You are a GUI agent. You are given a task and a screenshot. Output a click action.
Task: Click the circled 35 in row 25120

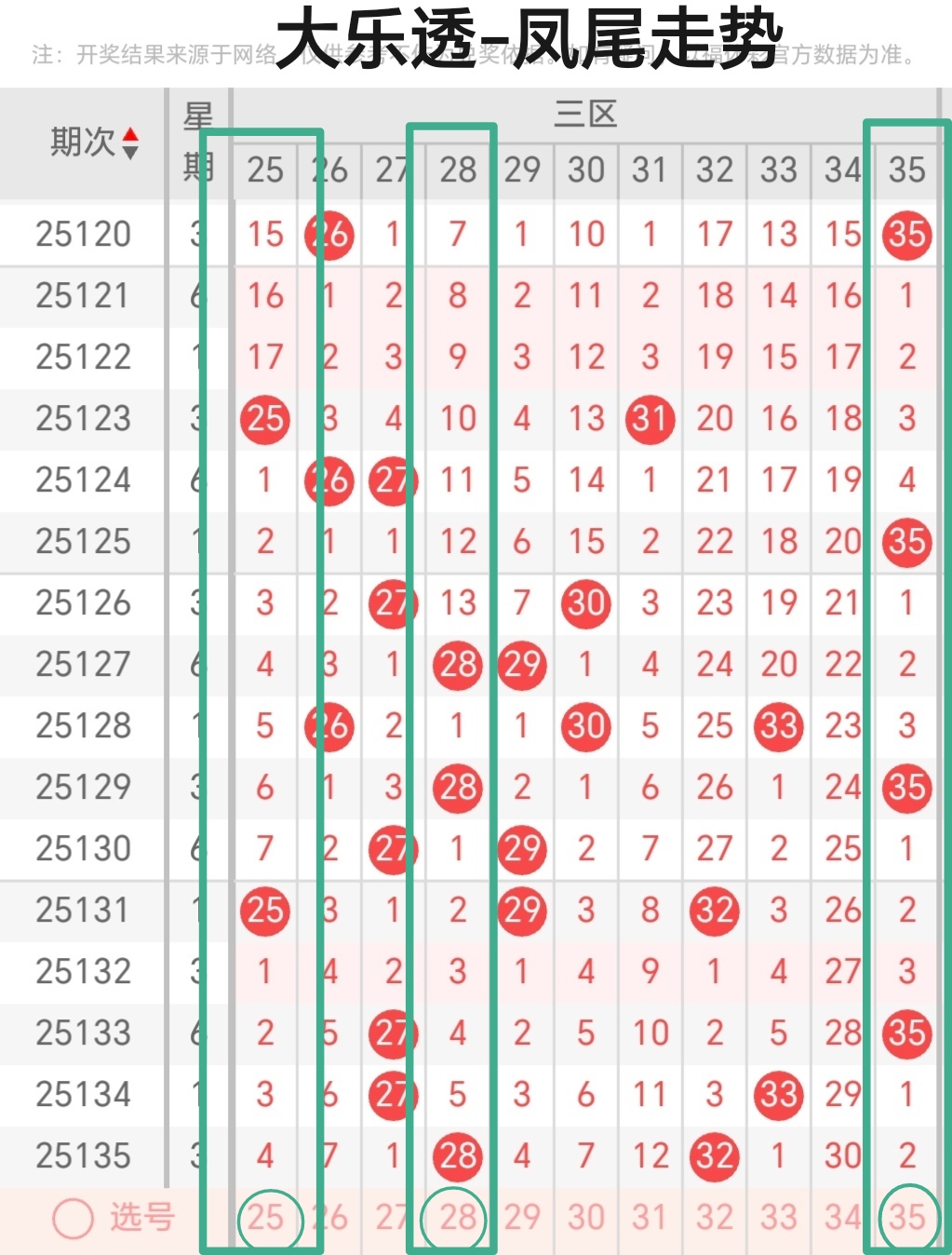pos(907,234)
